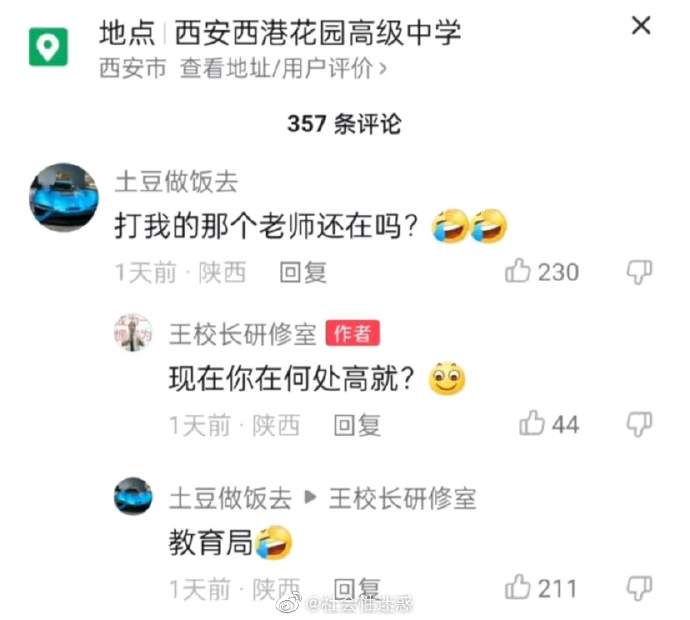Like the reply 现在你在何处高就
690x620 pixels.
point(532,424)
